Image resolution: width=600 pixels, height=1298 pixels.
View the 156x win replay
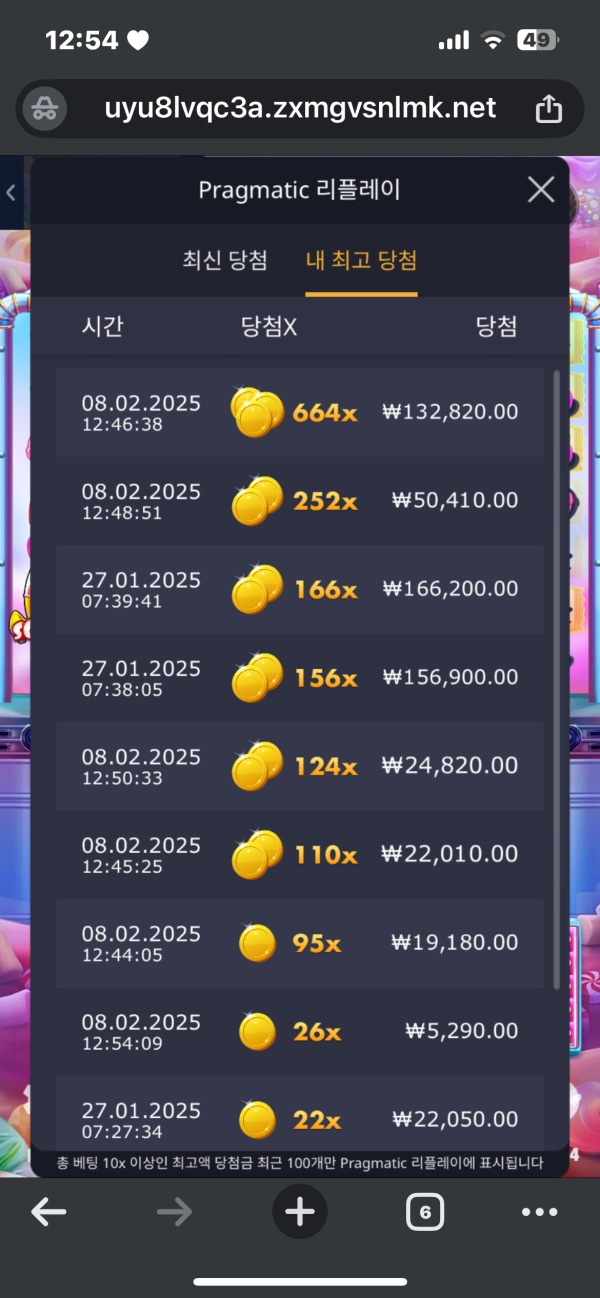point(300,677)
